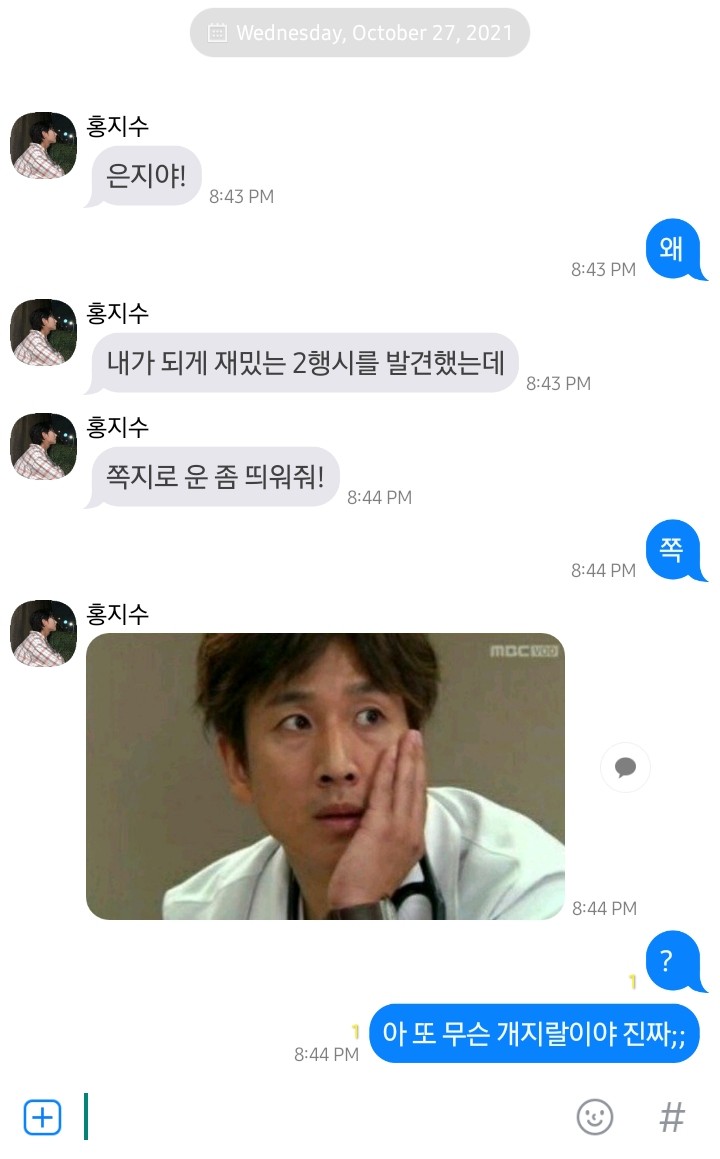This screenshot has height=1159, width=720.
Task: Open the photo sent by 홍지수
Action: pos(325,776)
